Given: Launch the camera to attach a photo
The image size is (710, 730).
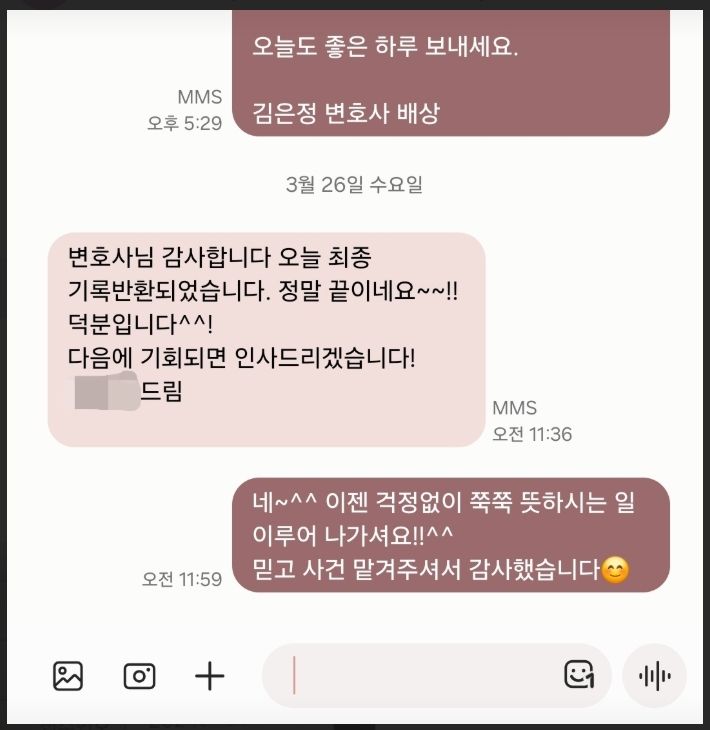Looking at the screenshot, I should pos(139,676).
